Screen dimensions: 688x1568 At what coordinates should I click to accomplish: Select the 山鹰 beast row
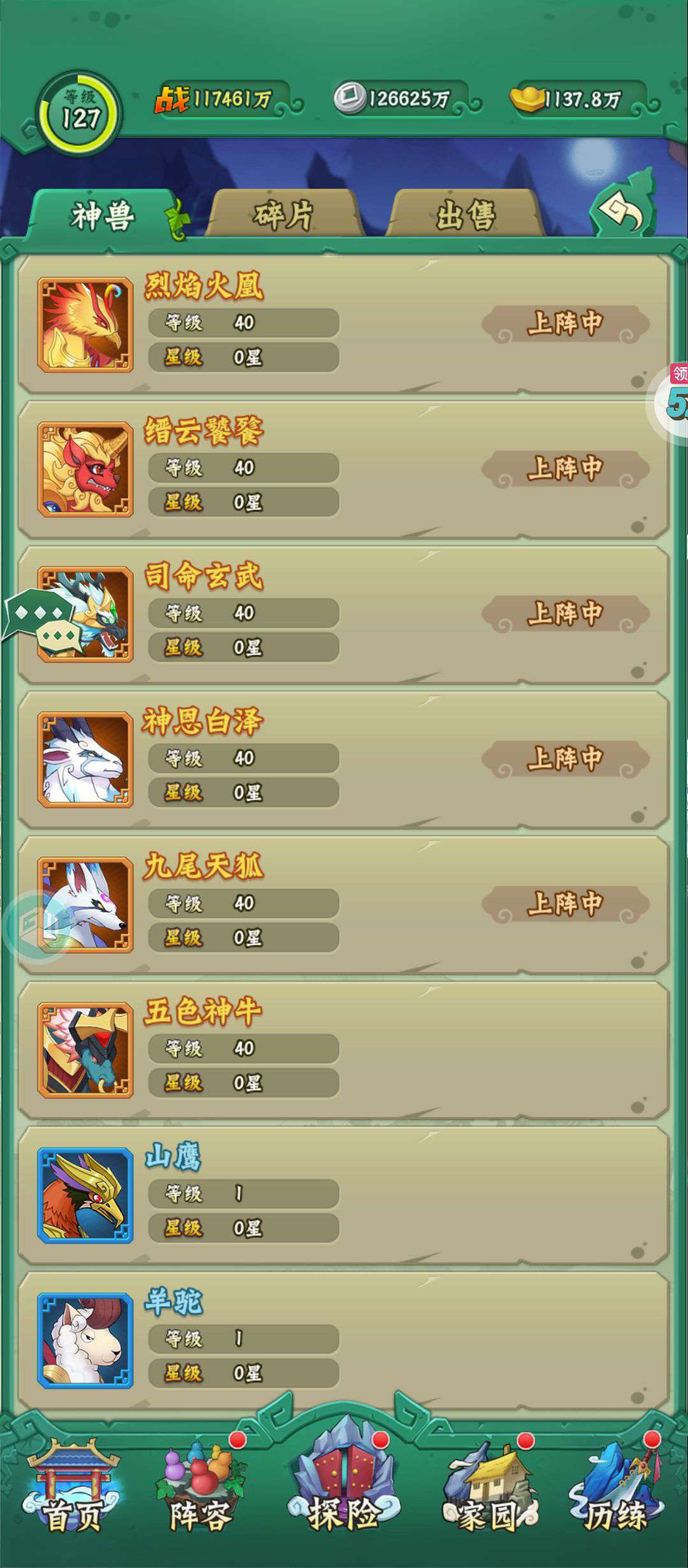pos(343,1195)
